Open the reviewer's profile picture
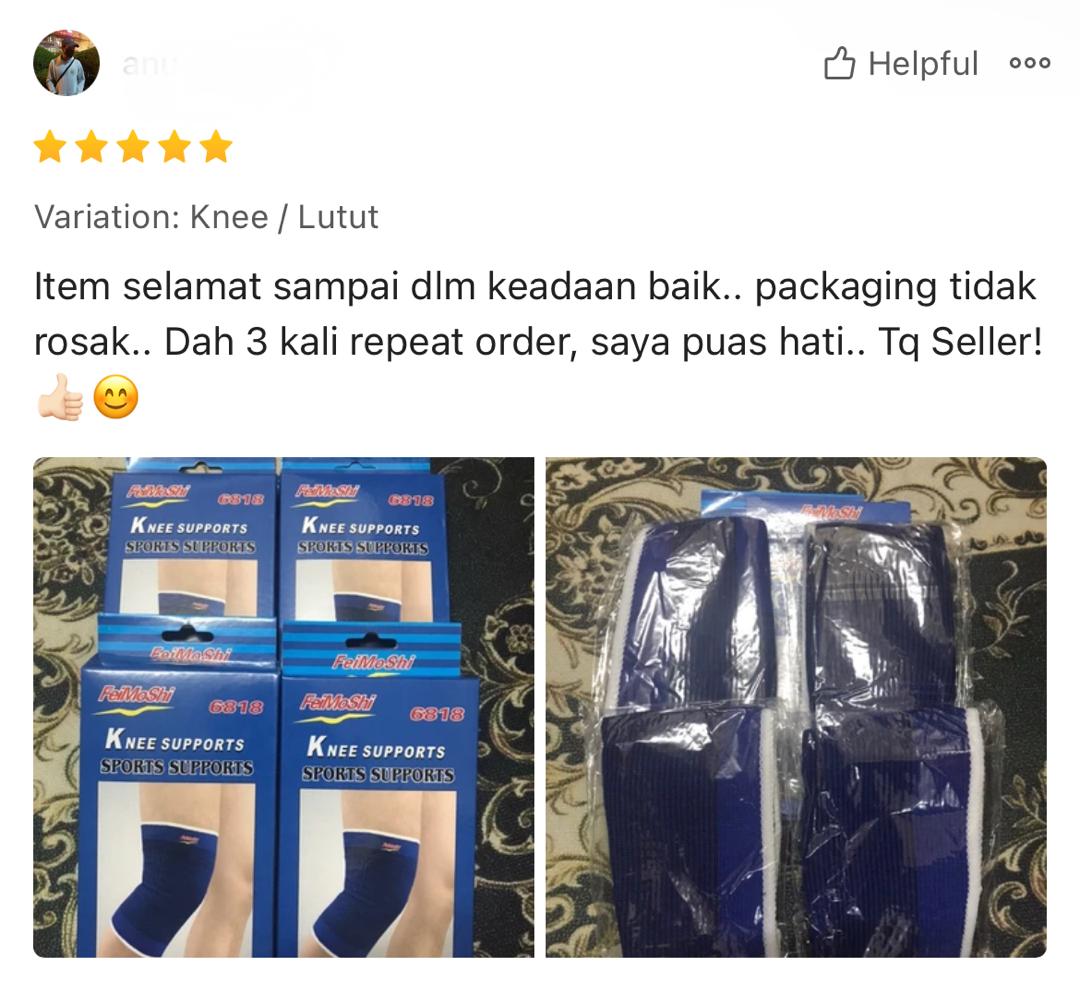Screen dimensions: 1080x988 tap(67, 62)
